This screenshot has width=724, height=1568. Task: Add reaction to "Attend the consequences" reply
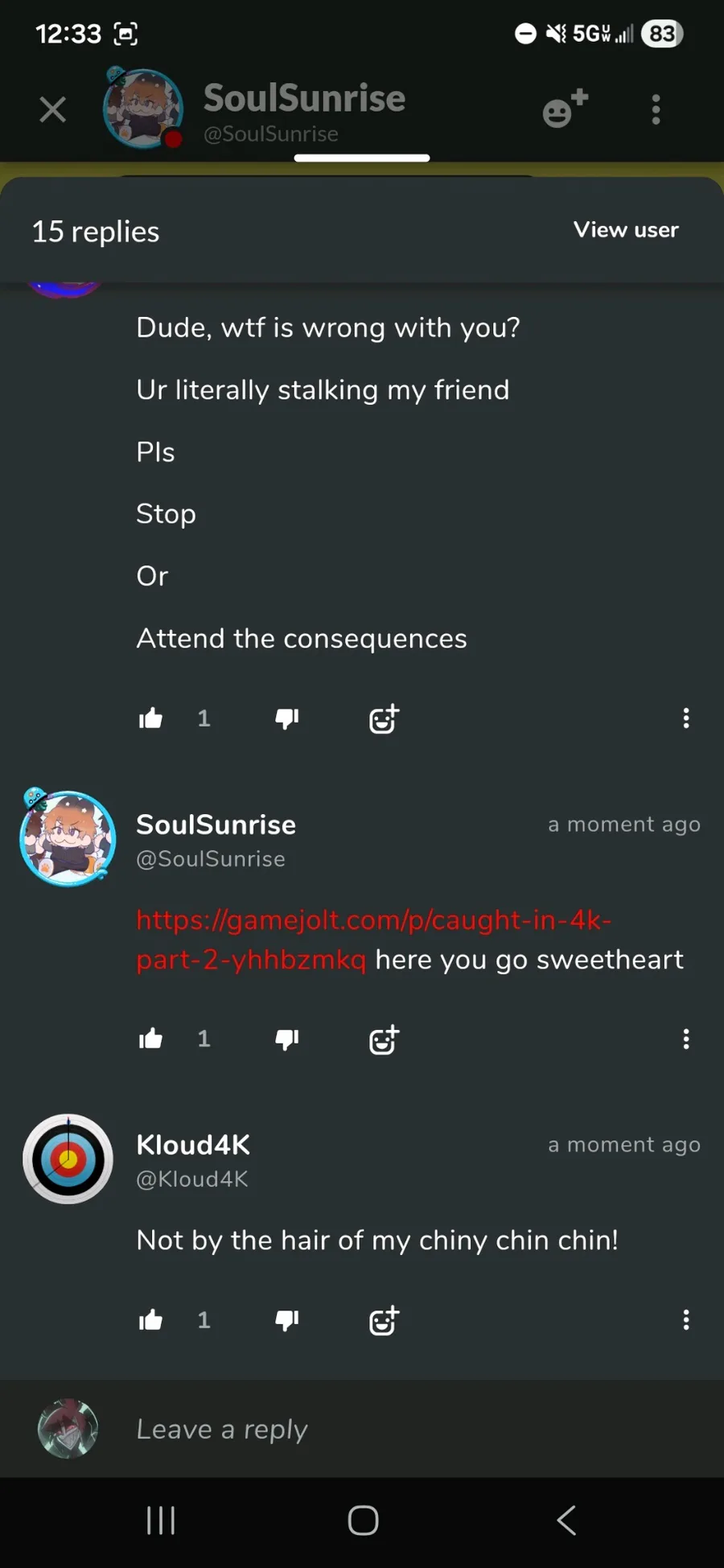[x=384, y=718]
